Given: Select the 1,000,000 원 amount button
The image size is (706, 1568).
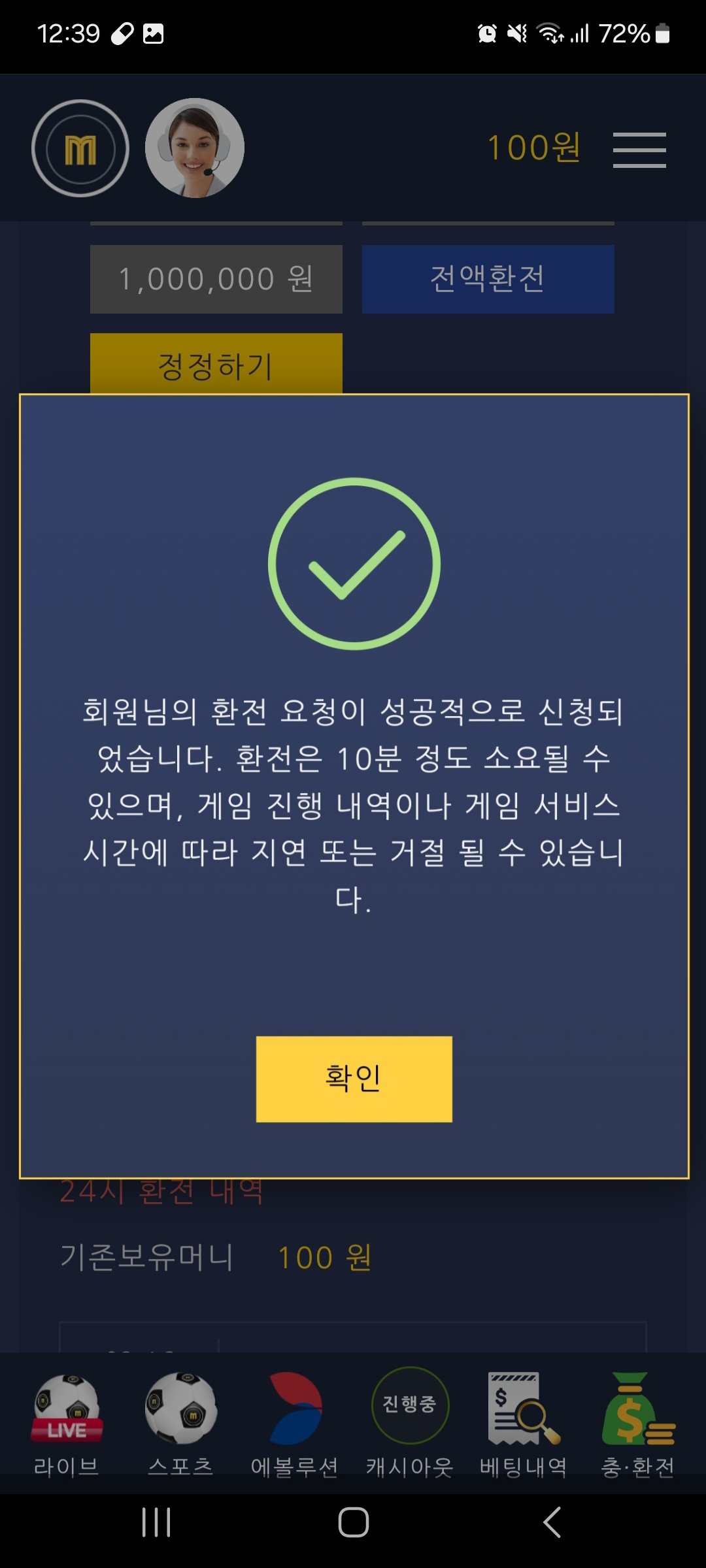Looking at the screenshot, I should coord(216,279).
